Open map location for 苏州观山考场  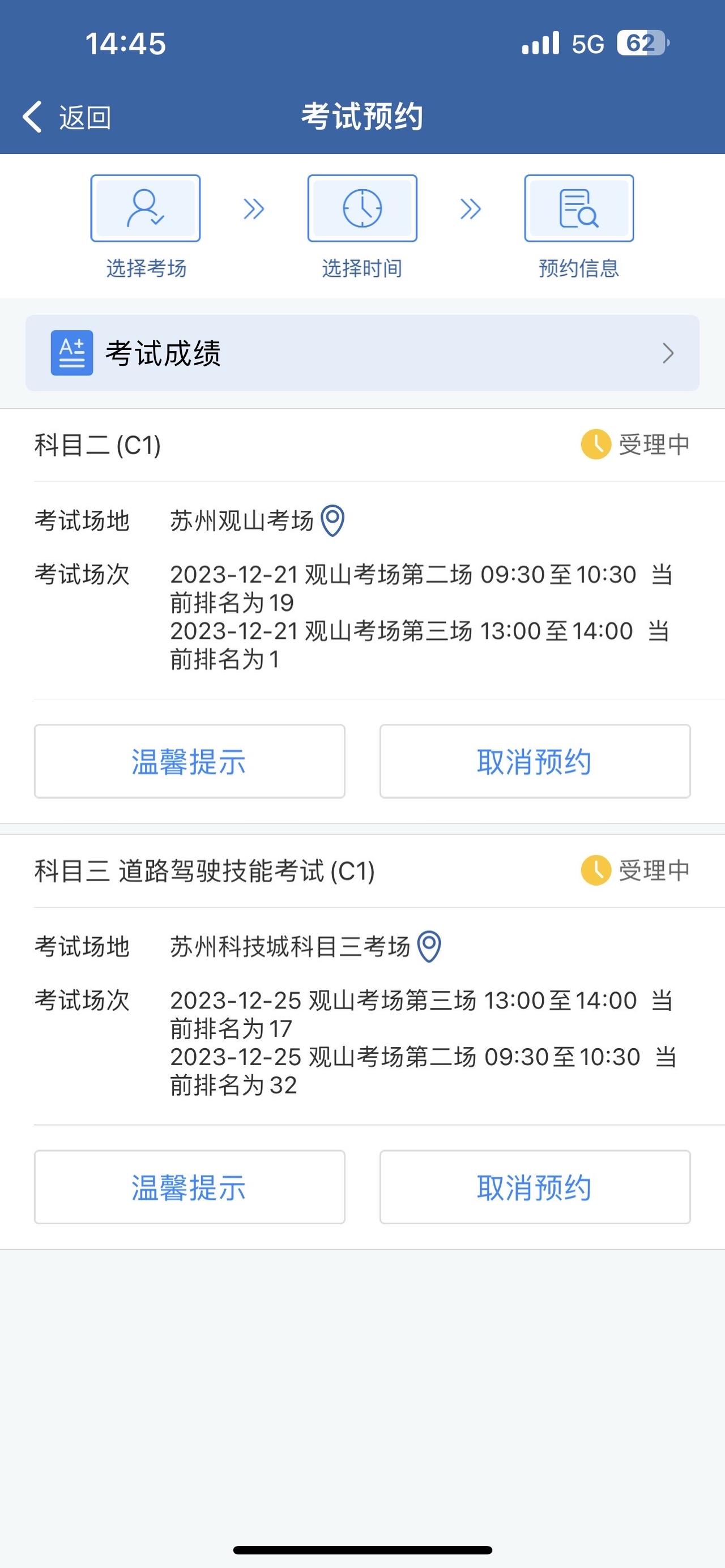(x=333, y=520)
